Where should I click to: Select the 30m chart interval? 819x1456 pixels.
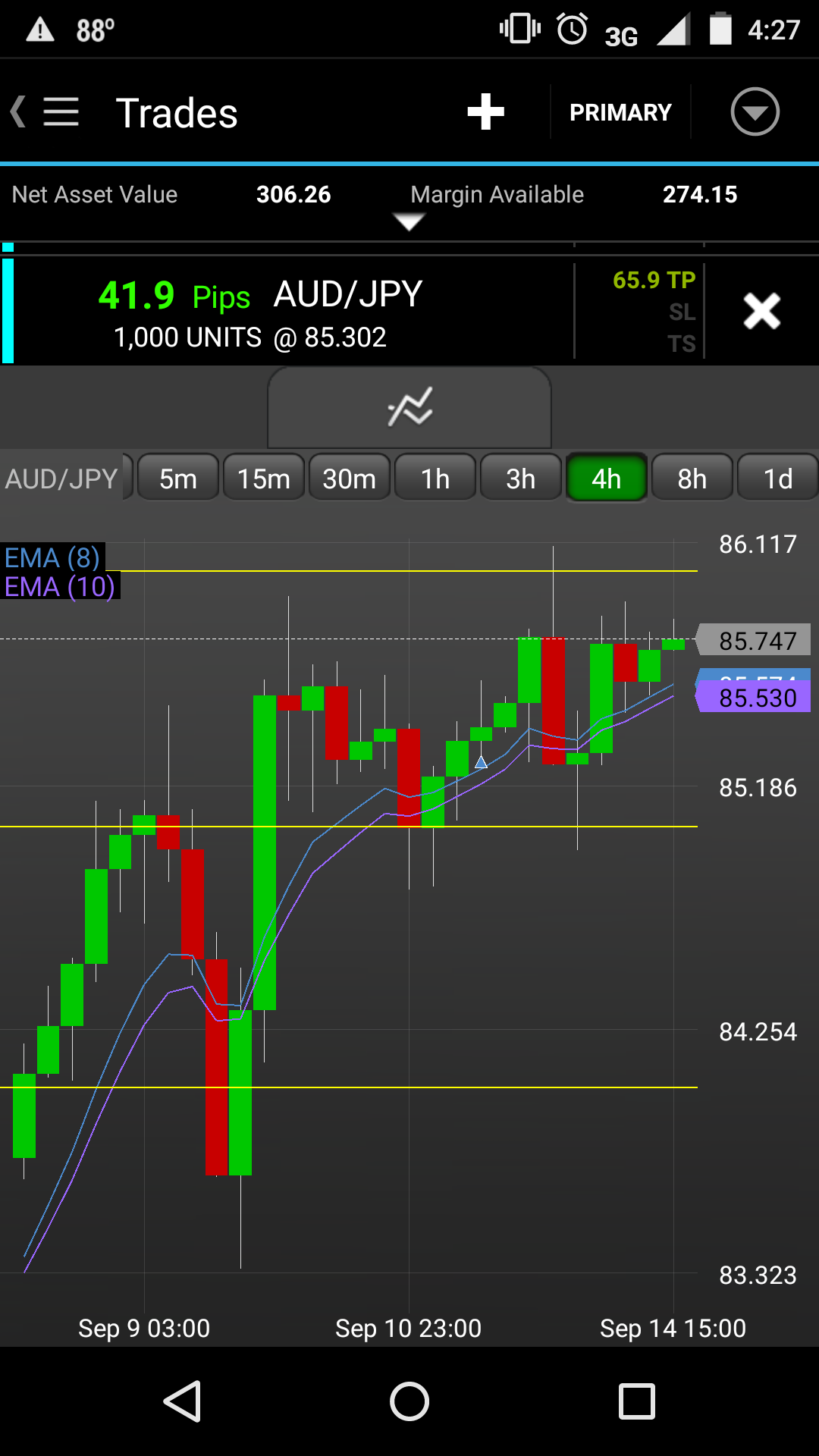pos(350,479)
